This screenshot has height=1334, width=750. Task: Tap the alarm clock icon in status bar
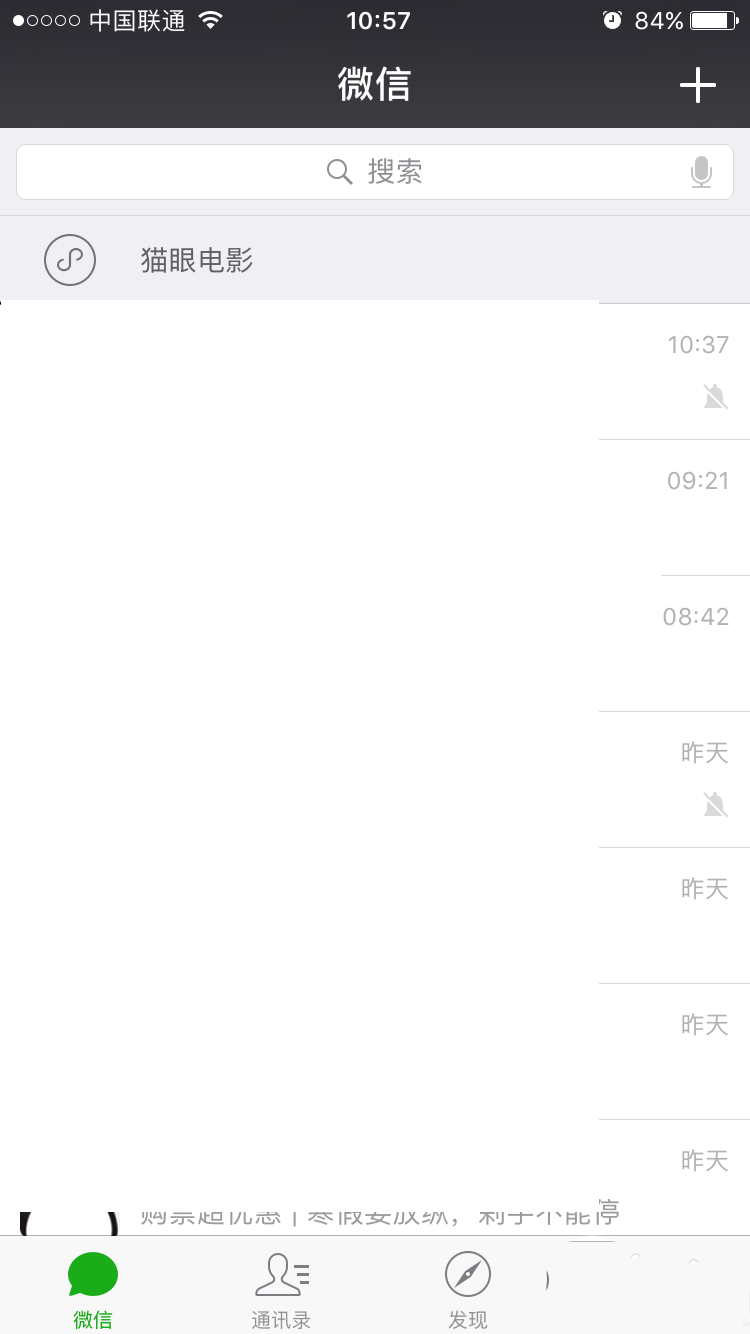(612, 19)
